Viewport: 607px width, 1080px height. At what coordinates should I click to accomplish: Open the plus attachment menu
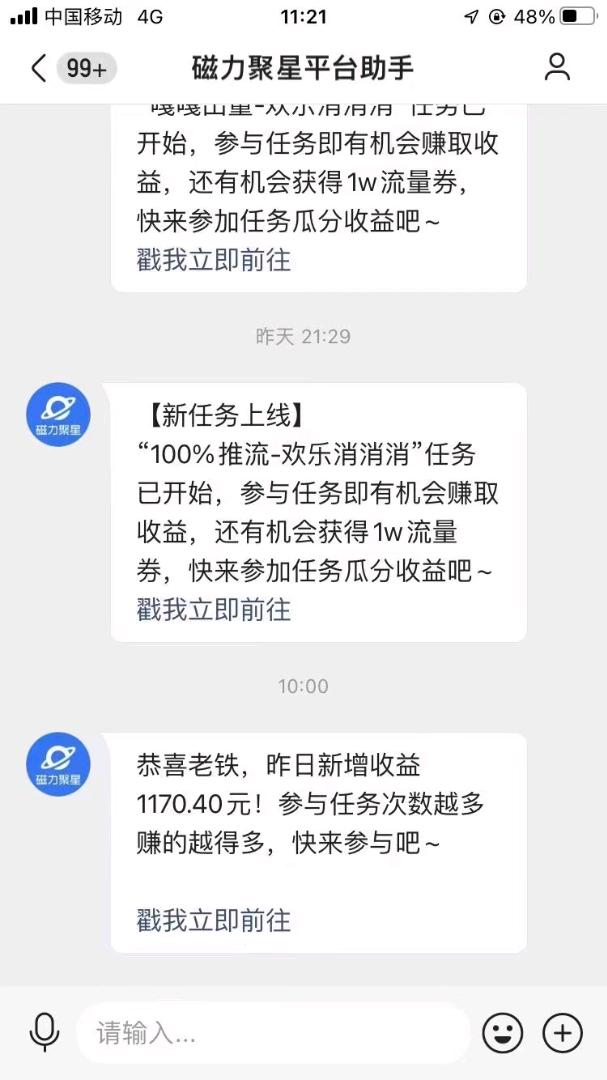tap(562, 1033)
